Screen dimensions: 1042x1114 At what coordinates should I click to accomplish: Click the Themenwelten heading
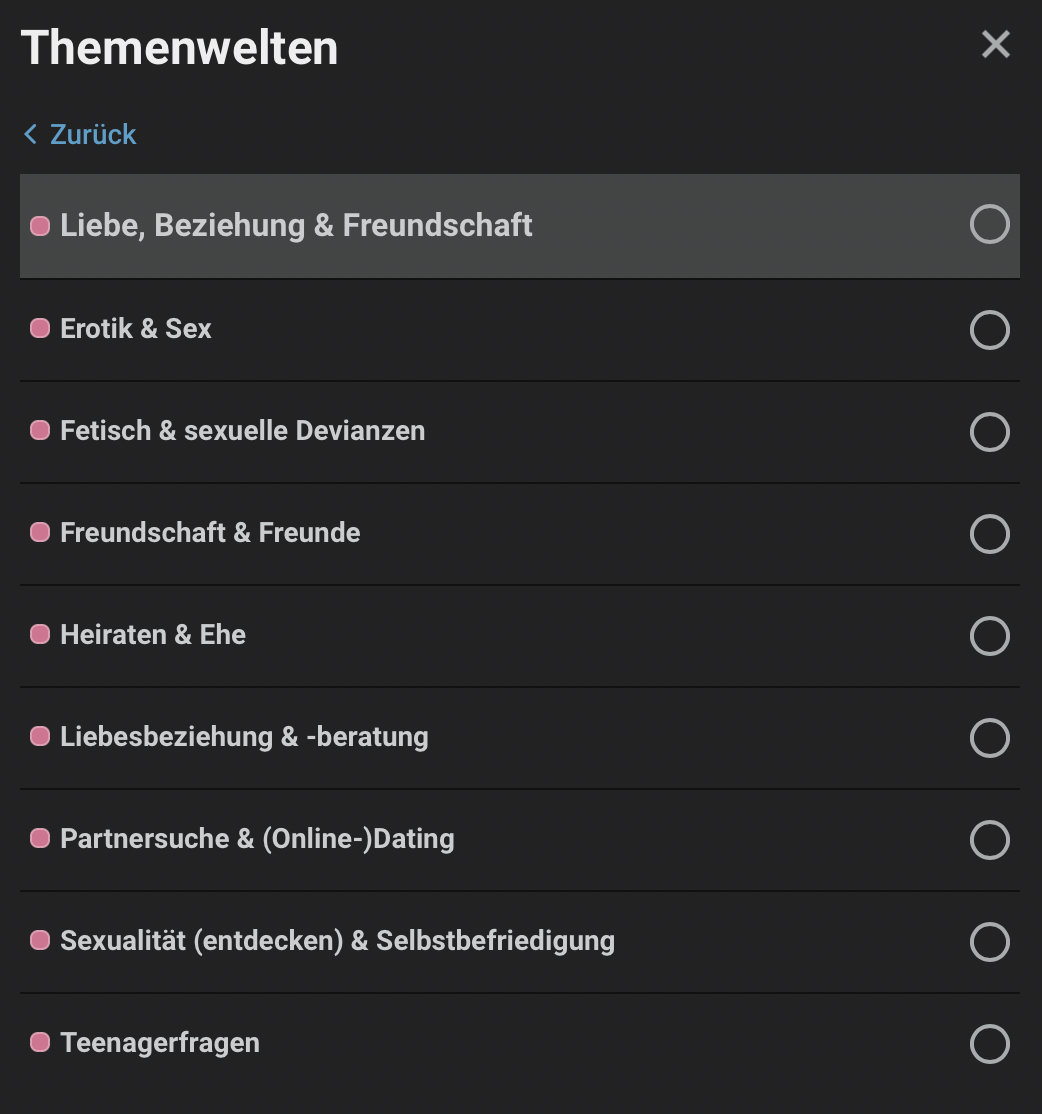178,46
